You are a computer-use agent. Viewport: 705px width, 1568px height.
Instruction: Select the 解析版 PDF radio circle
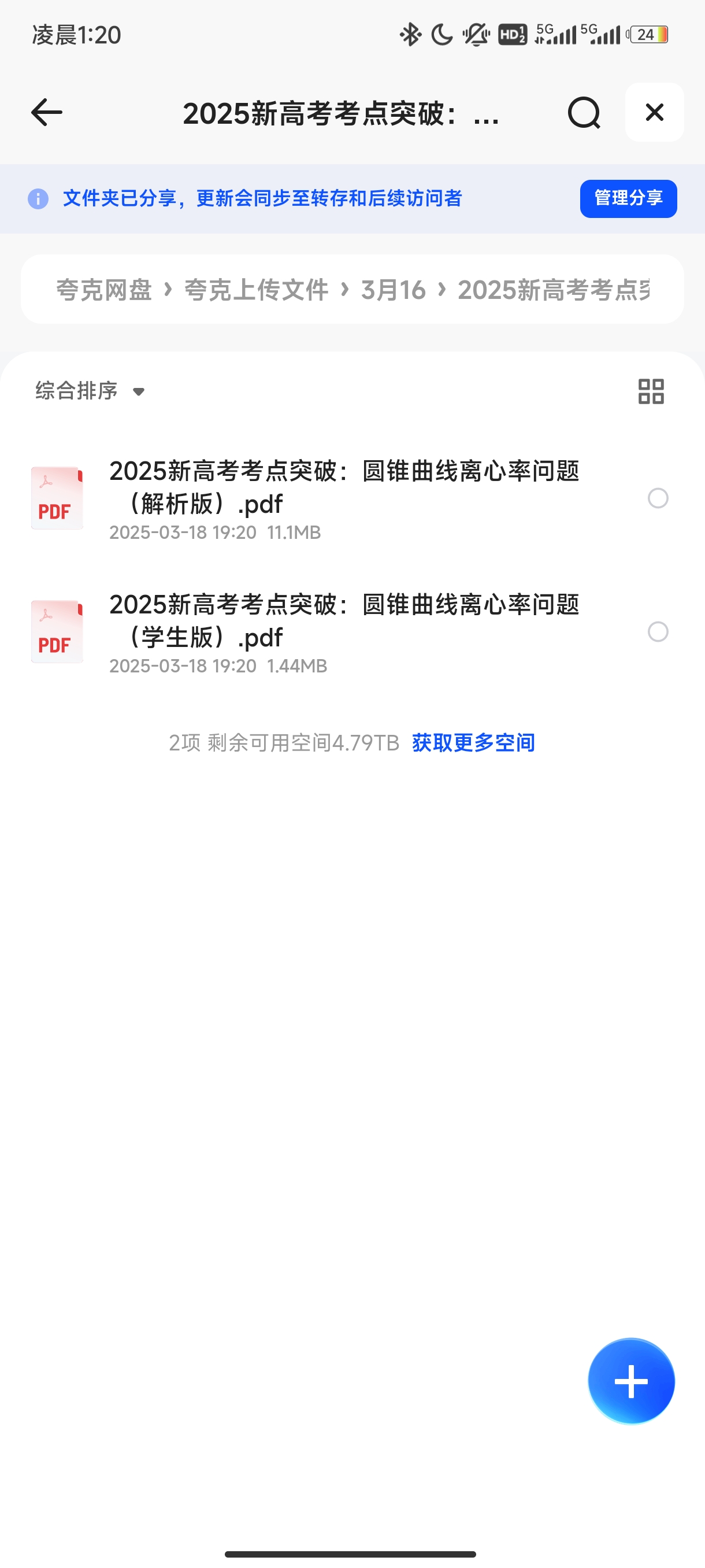click(x=658, y=498)
